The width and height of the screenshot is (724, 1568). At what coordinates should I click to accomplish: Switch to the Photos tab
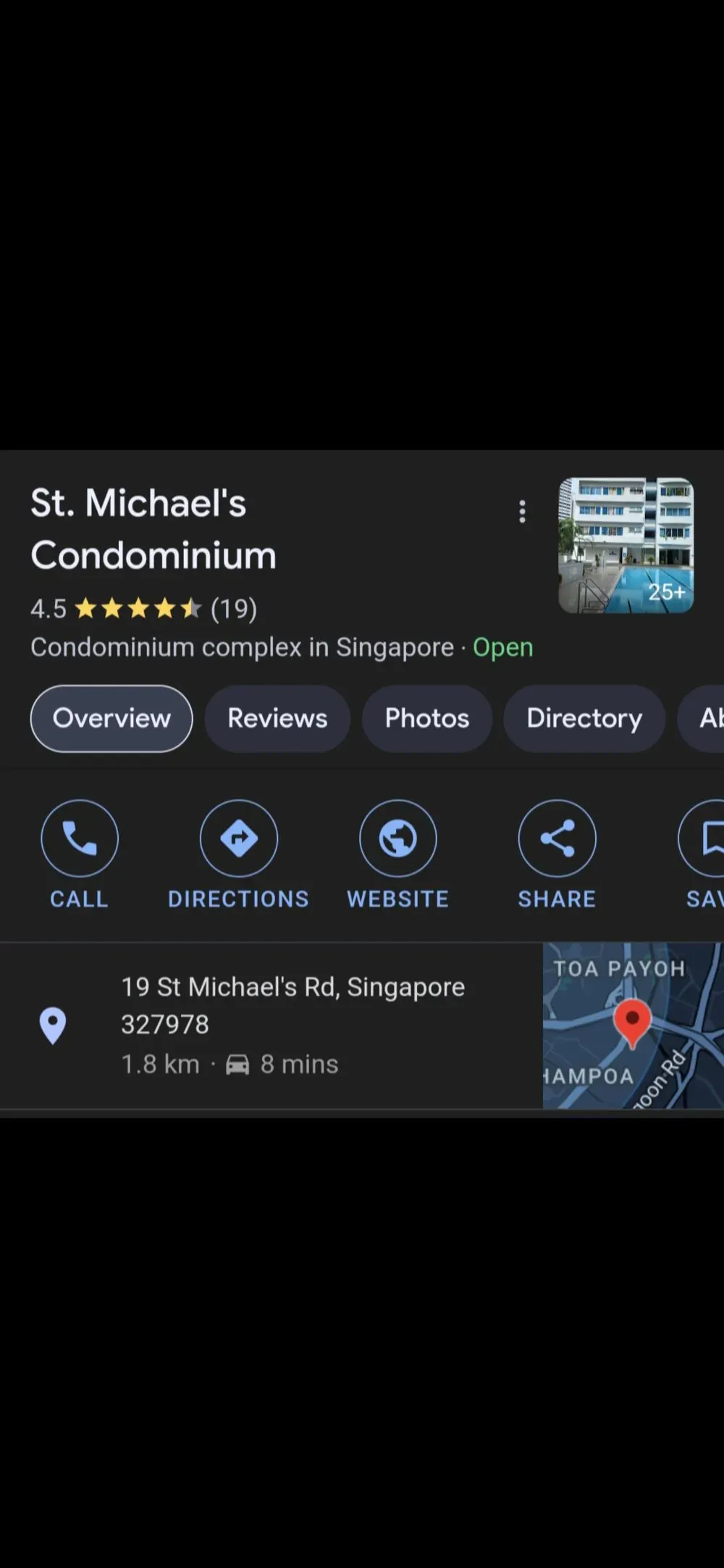click(427, 718)
